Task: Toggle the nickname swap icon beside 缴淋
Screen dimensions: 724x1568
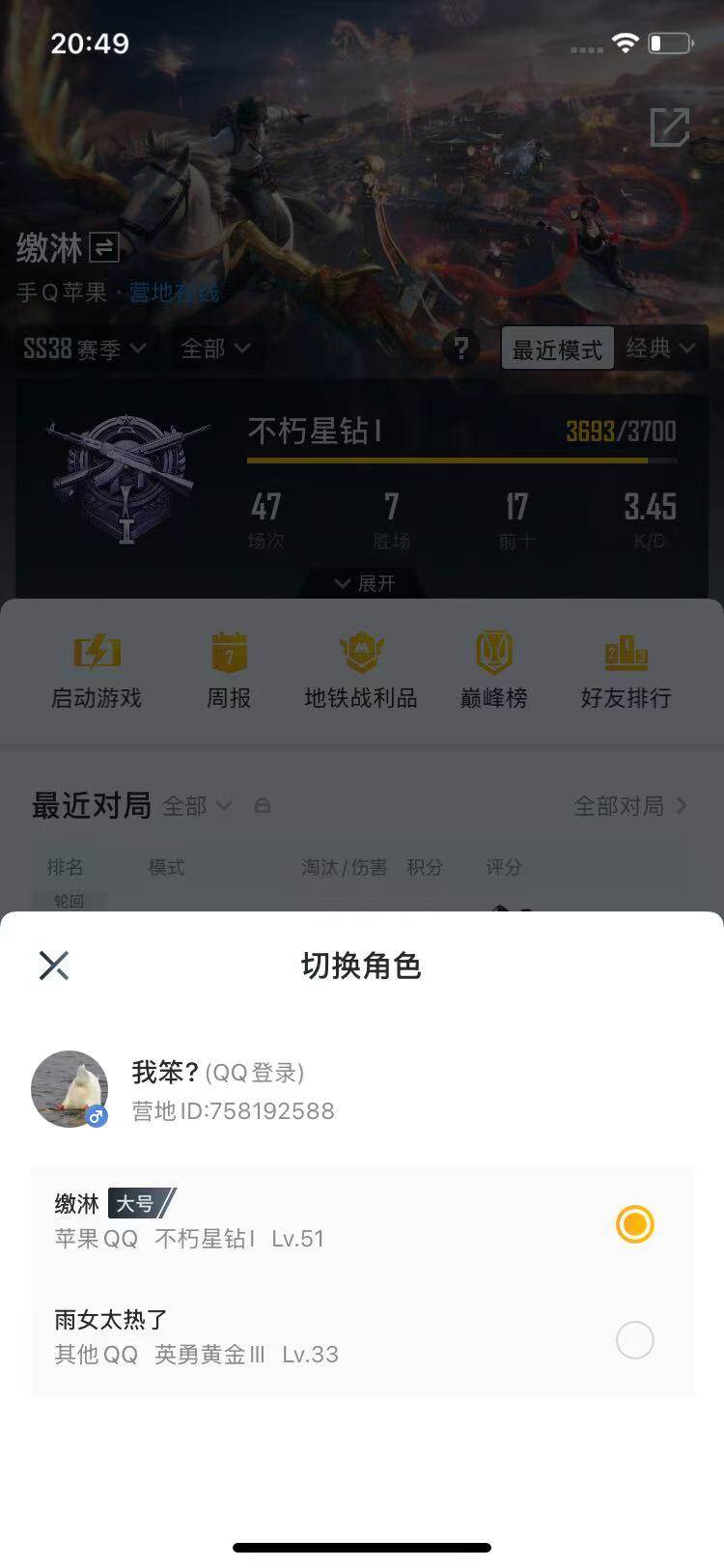Action: 103,249
